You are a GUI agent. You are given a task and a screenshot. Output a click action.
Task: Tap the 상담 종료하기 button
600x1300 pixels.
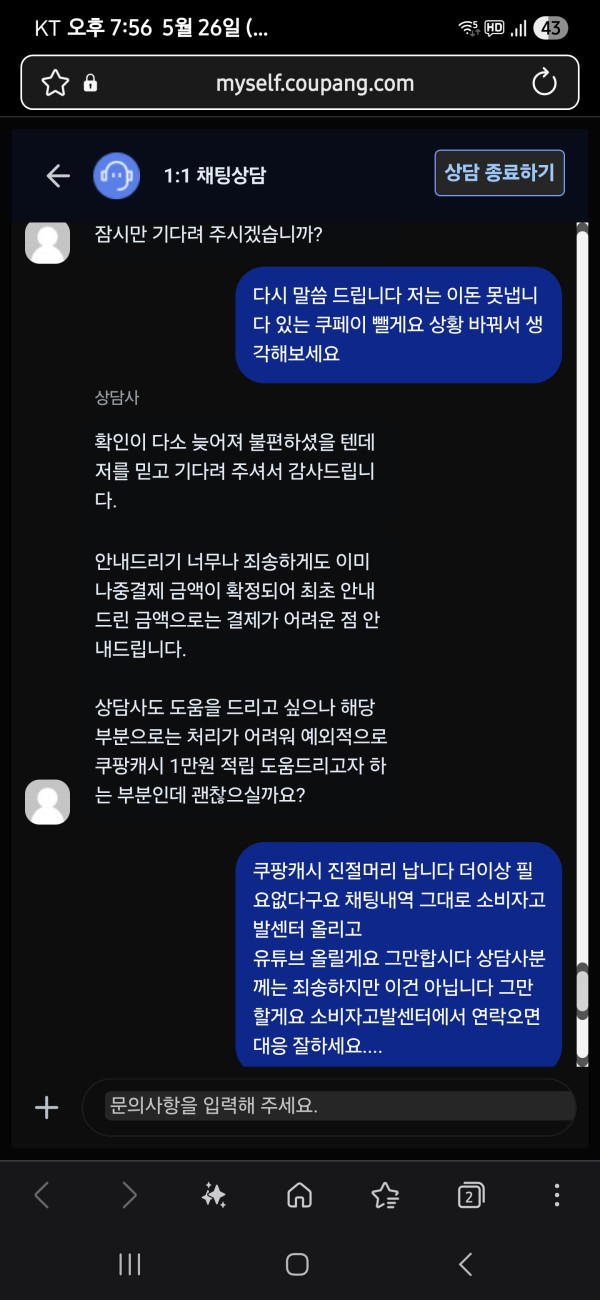point(500,172)
